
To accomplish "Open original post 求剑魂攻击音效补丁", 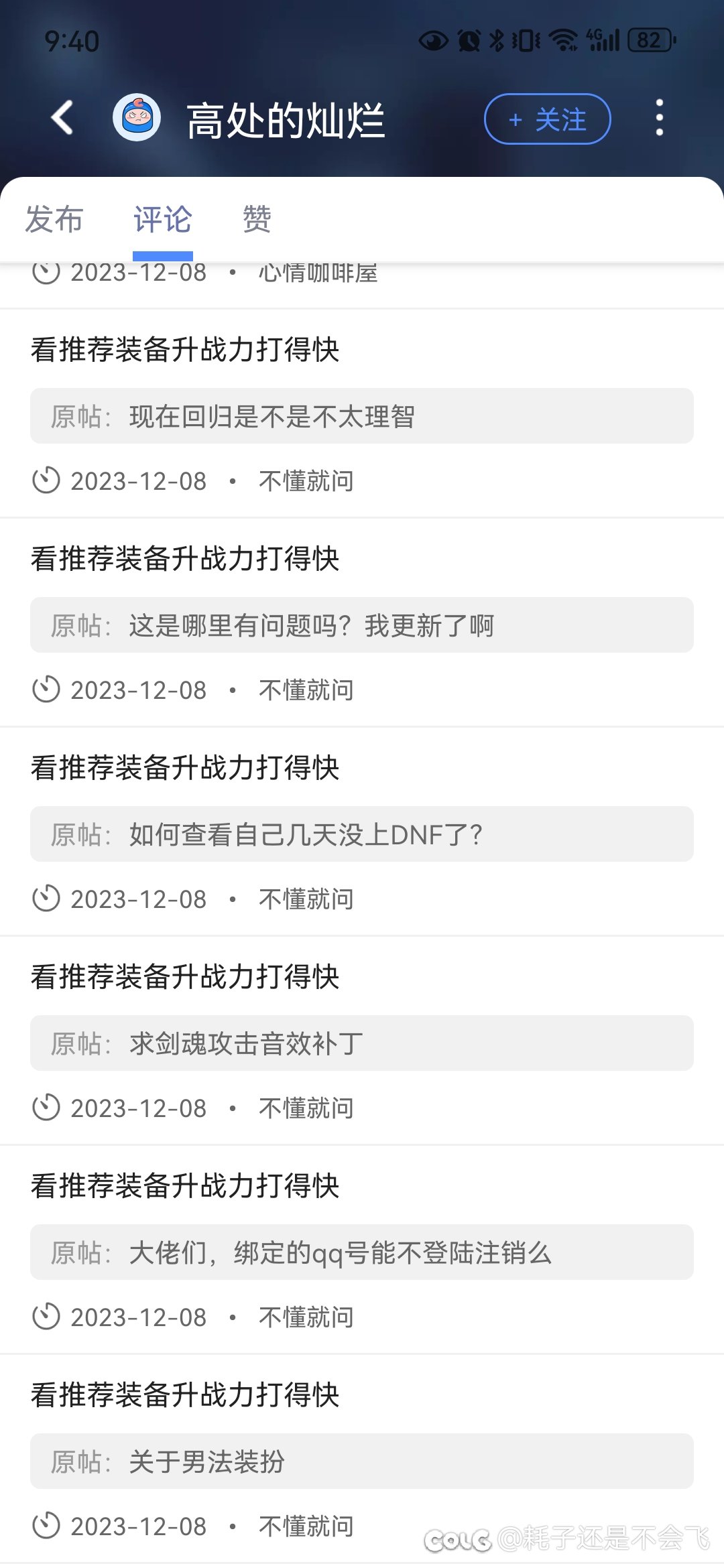I will 362,1043.
